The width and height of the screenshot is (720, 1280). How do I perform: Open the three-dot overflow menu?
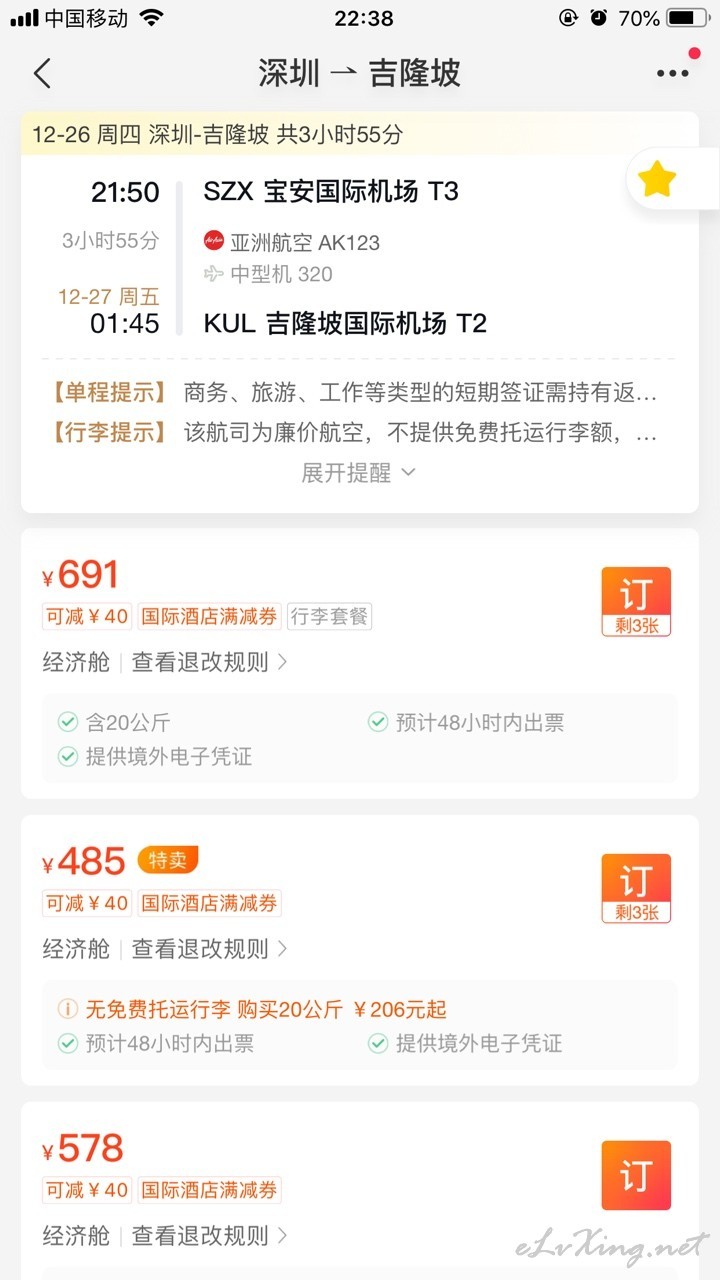point(673,73)
